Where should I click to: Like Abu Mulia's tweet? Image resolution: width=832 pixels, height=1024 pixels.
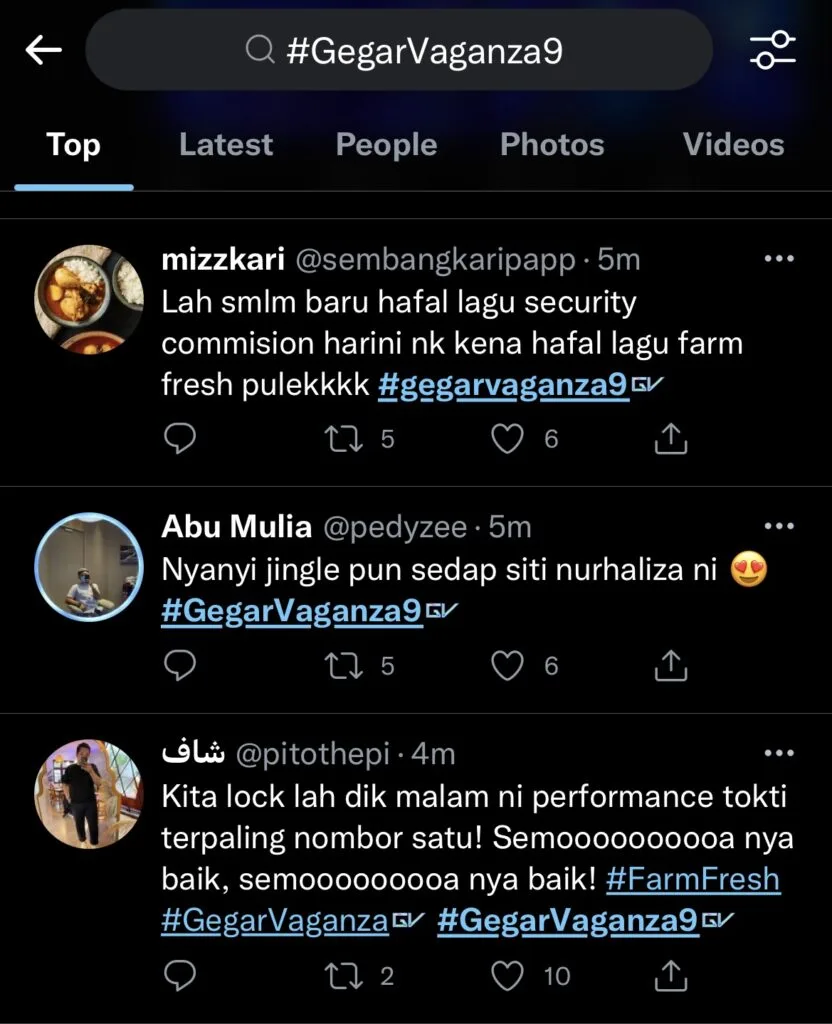pyautogui.click(x=509, y=665)
